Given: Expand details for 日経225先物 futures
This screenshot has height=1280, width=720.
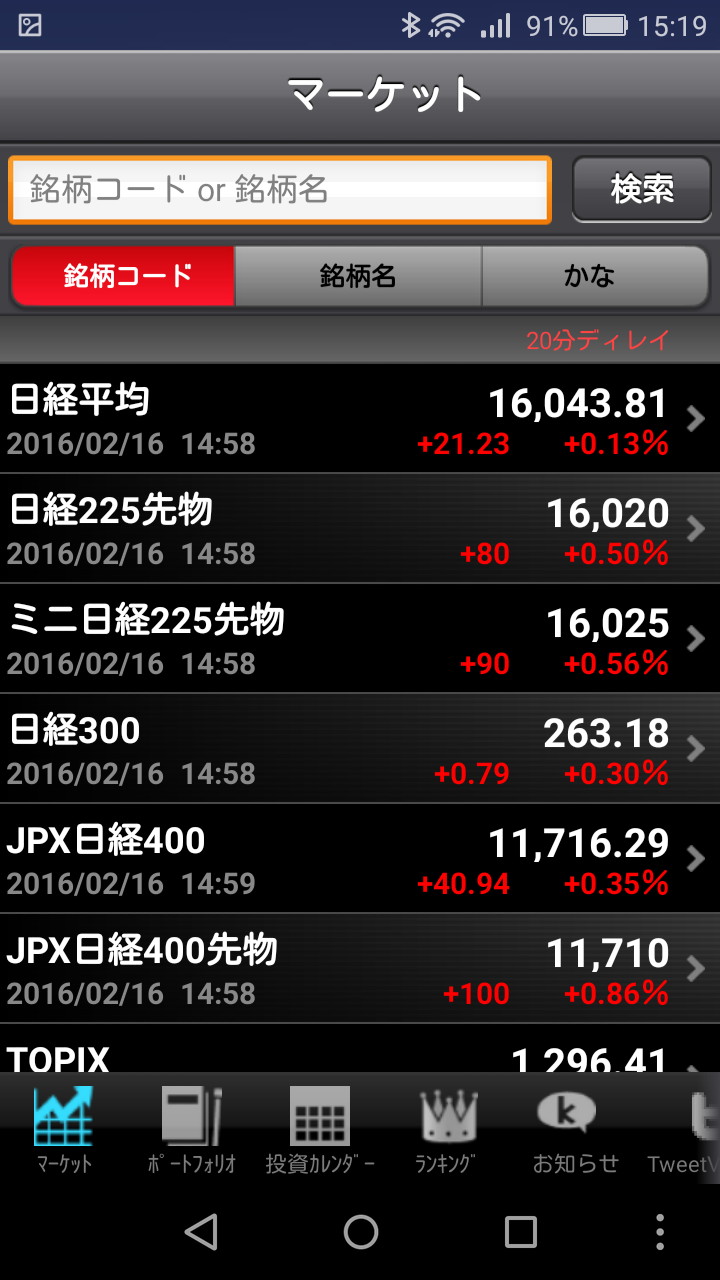Looking at the screenshot, I should pyautogui.click(x=360, y=529).
